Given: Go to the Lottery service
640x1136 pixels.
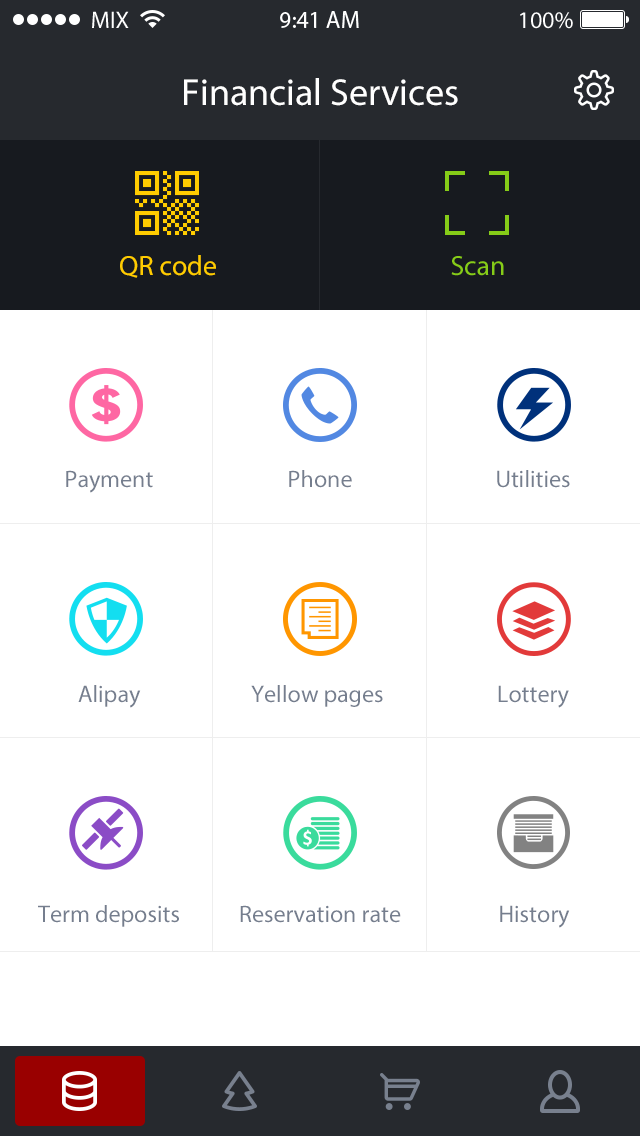Looking at the screenshot, I should pos(533,632).
